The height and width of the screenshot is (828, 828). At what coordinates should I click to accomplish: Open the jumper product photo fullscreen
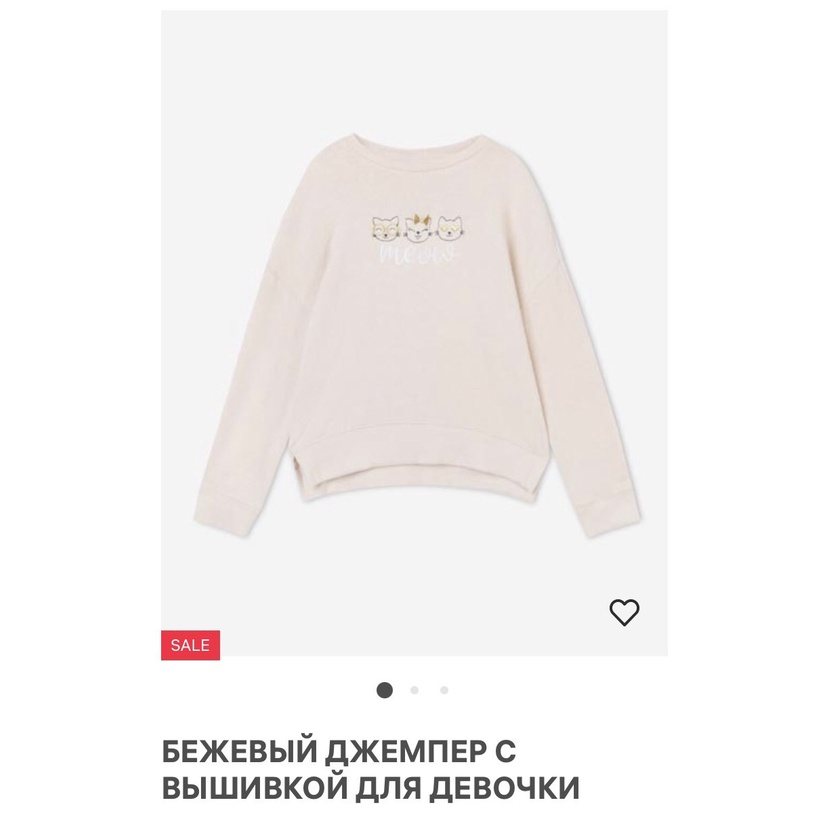click(414, 340)
